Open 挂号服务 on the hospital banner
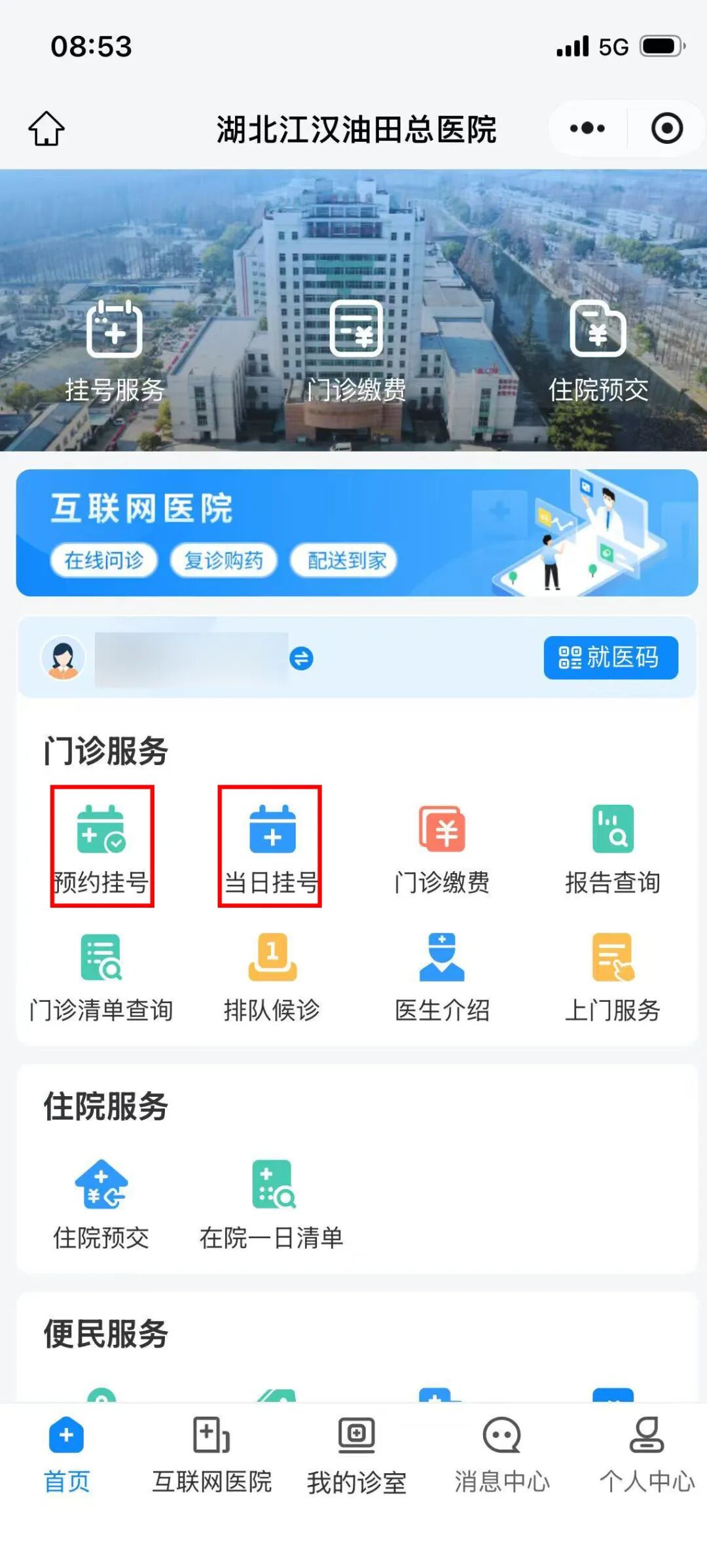 [x=115, y=351]
